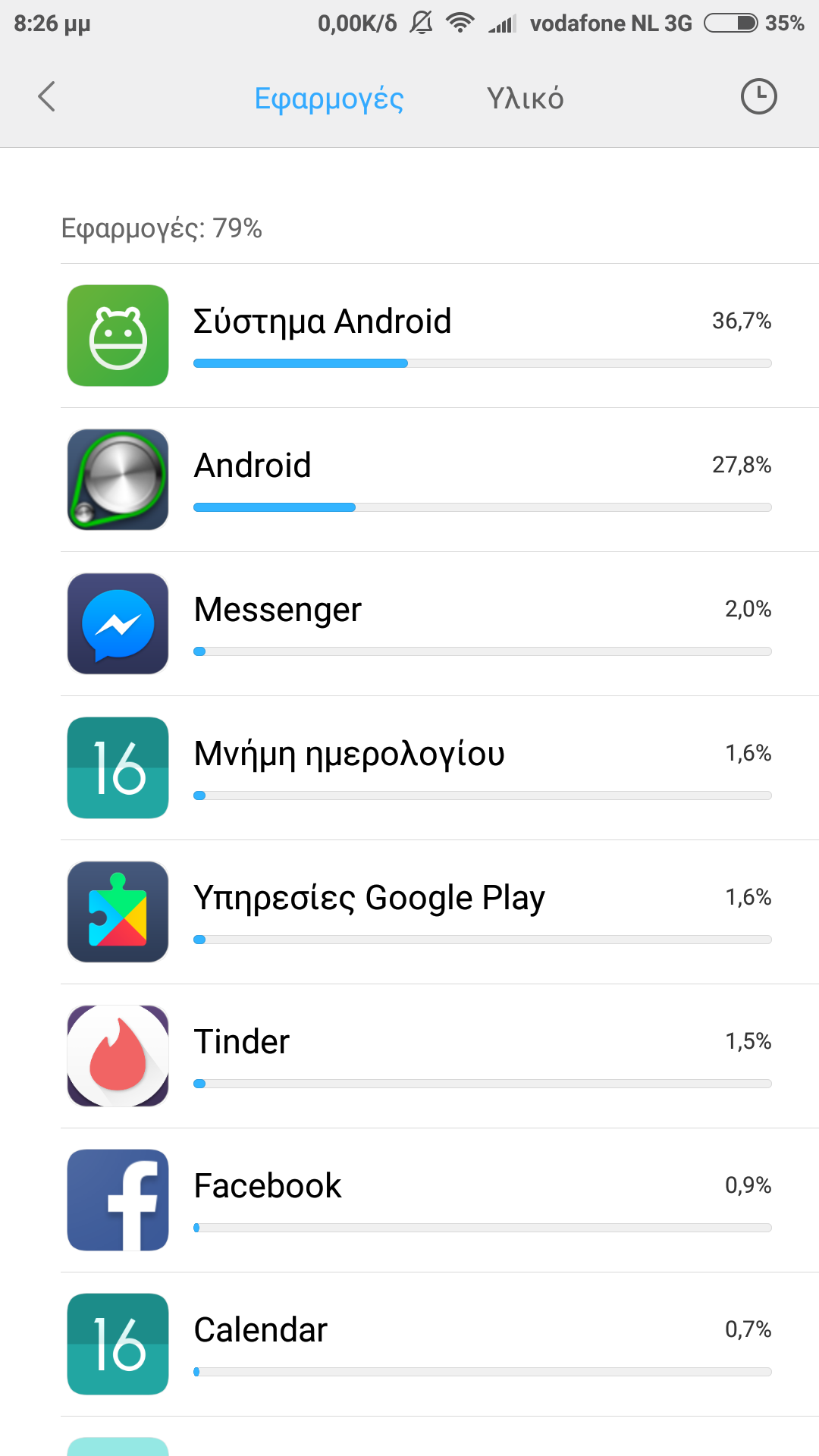Open Υπηρεσίες Google Play usage details
This screenshot has width=819, height=1456.
440,912
